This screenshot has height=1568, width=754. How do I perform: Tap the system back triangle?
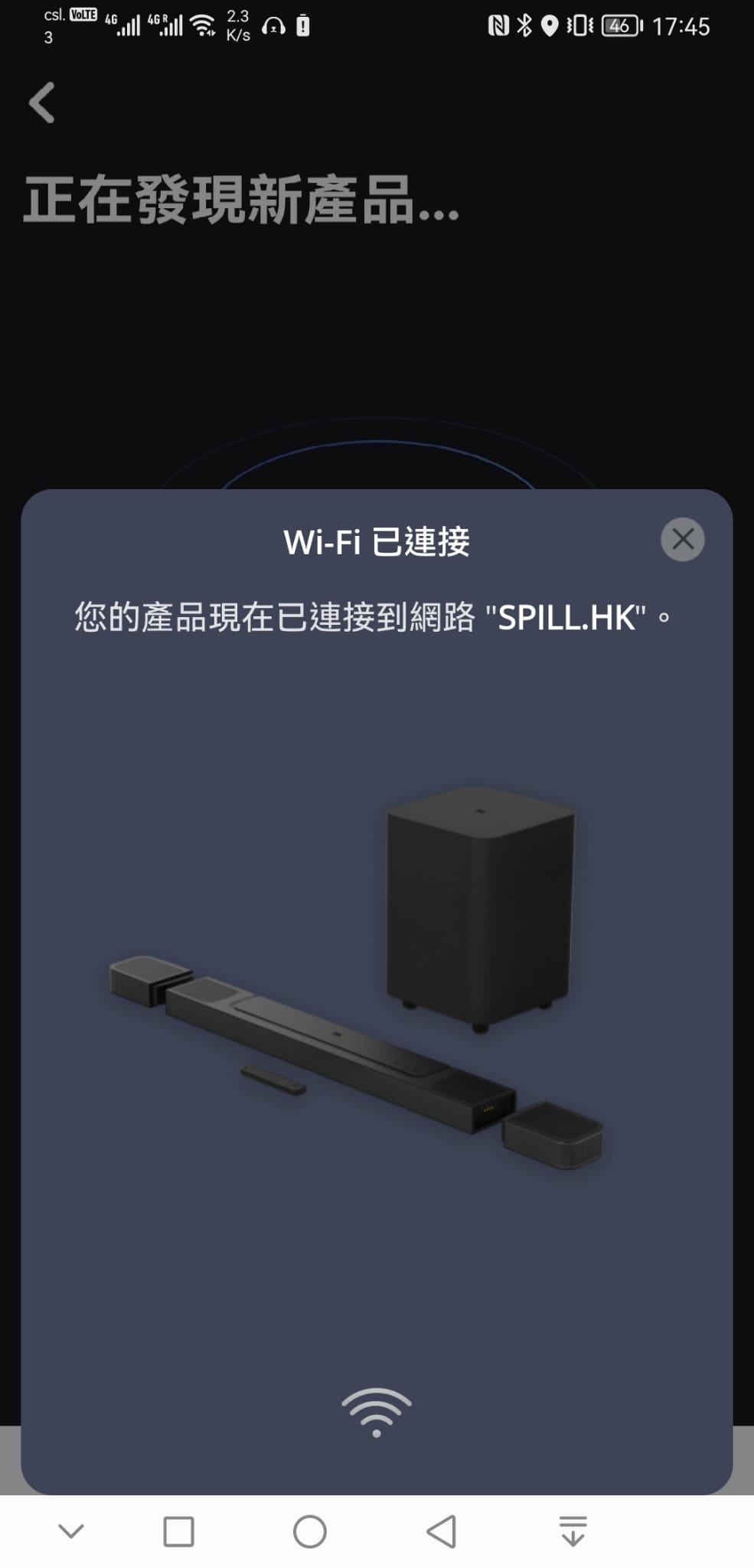441,1531
